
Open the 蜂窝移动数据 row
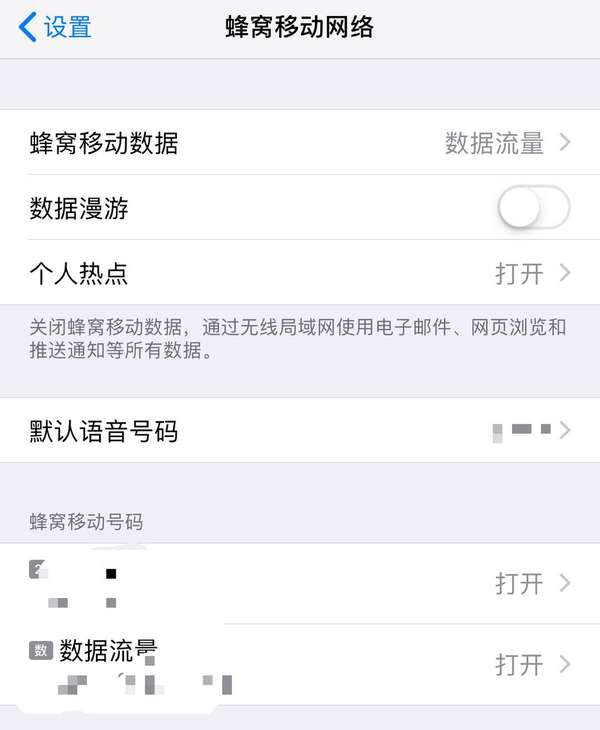tap(300, 143)
